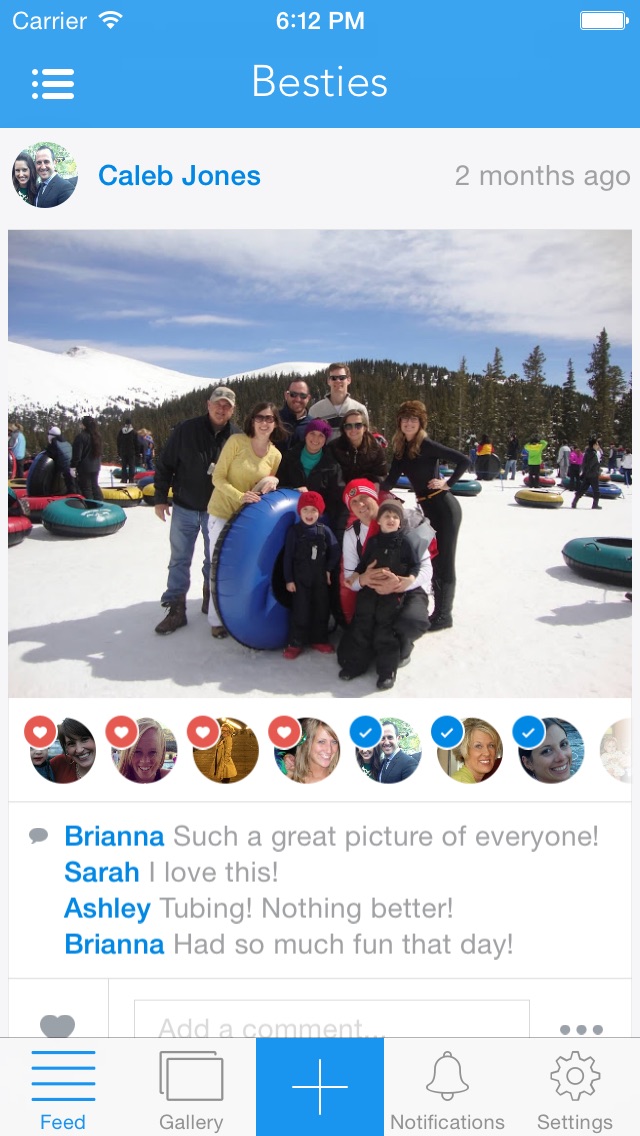Switch to the Gallery tab

pyautogui.click(x=191, y=1087)
